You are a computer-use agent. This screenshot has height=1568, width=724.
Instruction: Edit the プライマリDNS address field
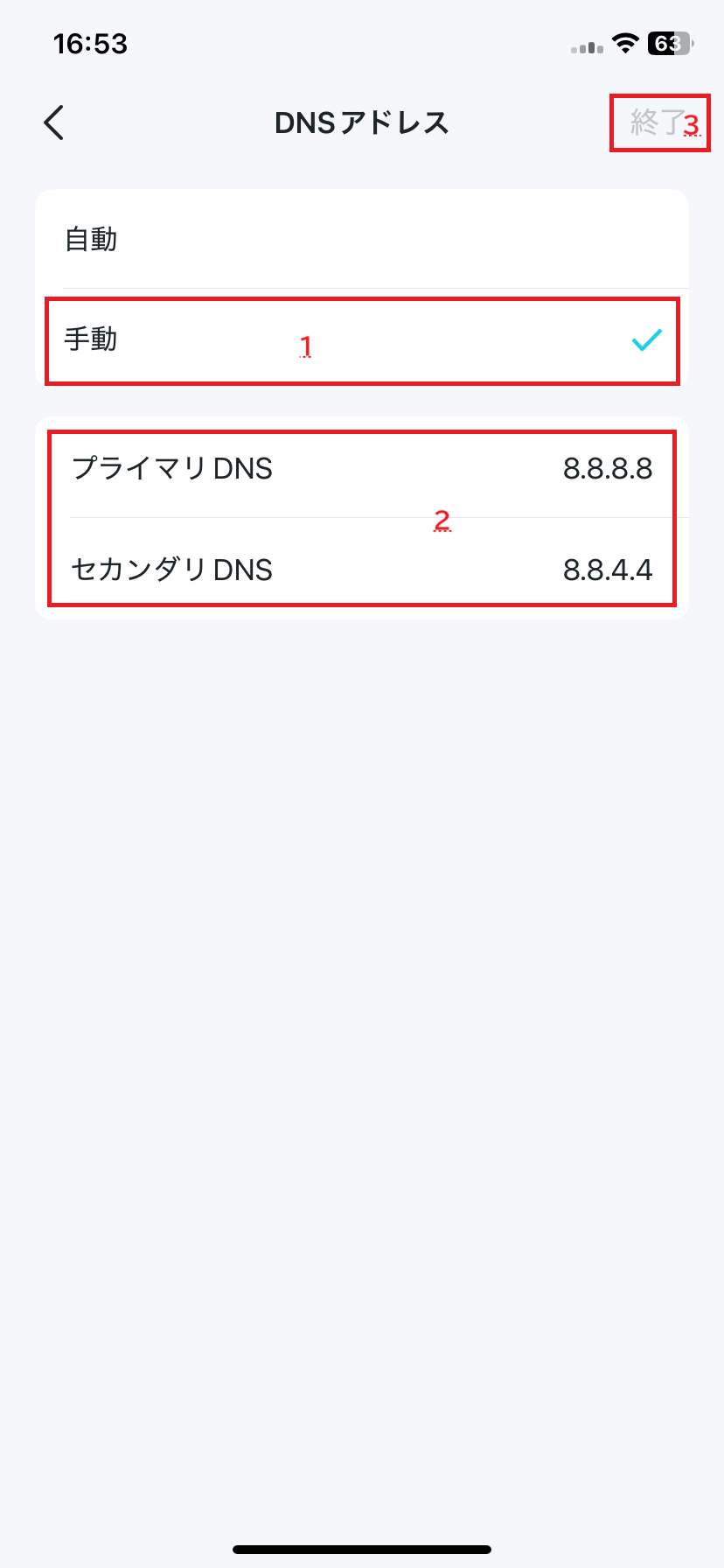point(362,468)
